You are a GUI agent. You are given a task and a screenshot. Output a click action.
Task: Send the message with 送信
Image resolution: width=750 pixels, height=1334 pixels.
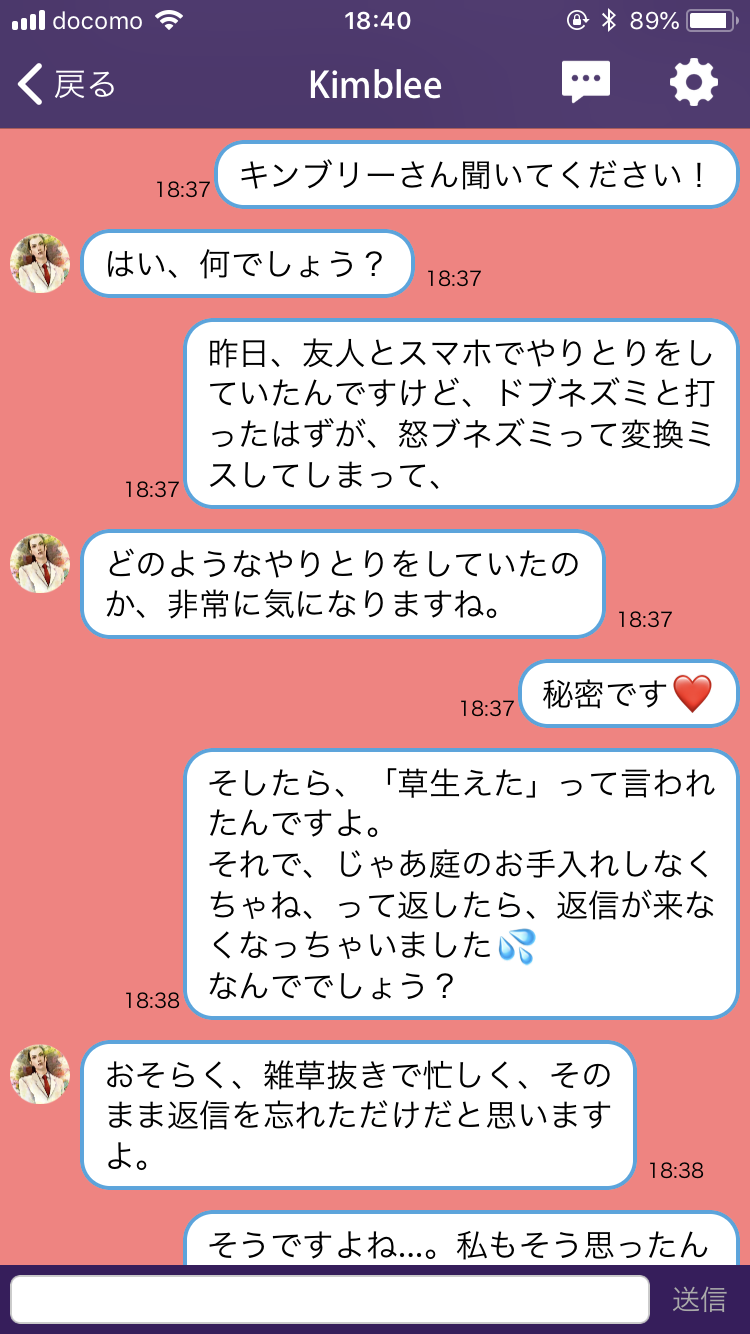pyautogui.click(x=699, y=1299)
